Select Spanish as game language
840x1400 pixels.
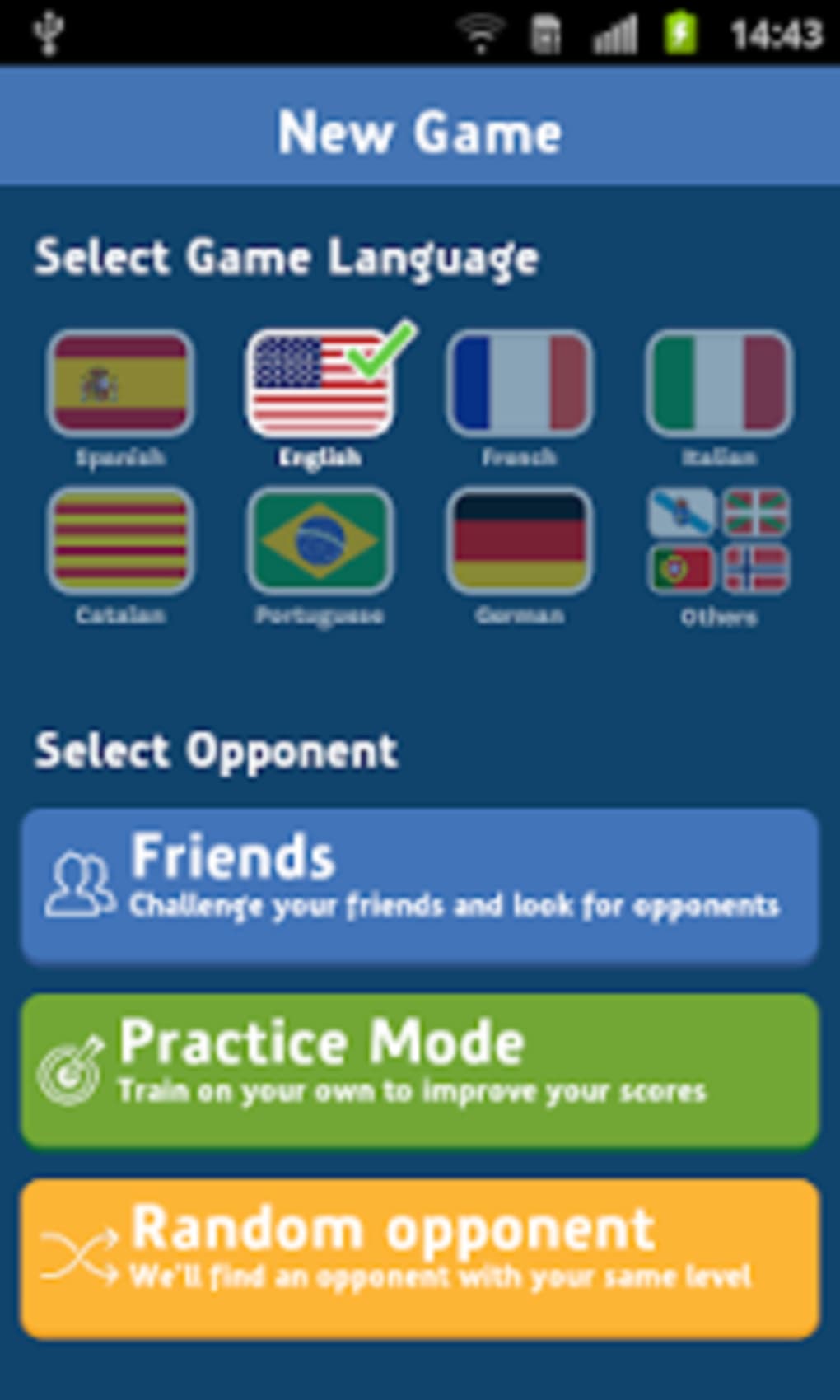(120, 383)
